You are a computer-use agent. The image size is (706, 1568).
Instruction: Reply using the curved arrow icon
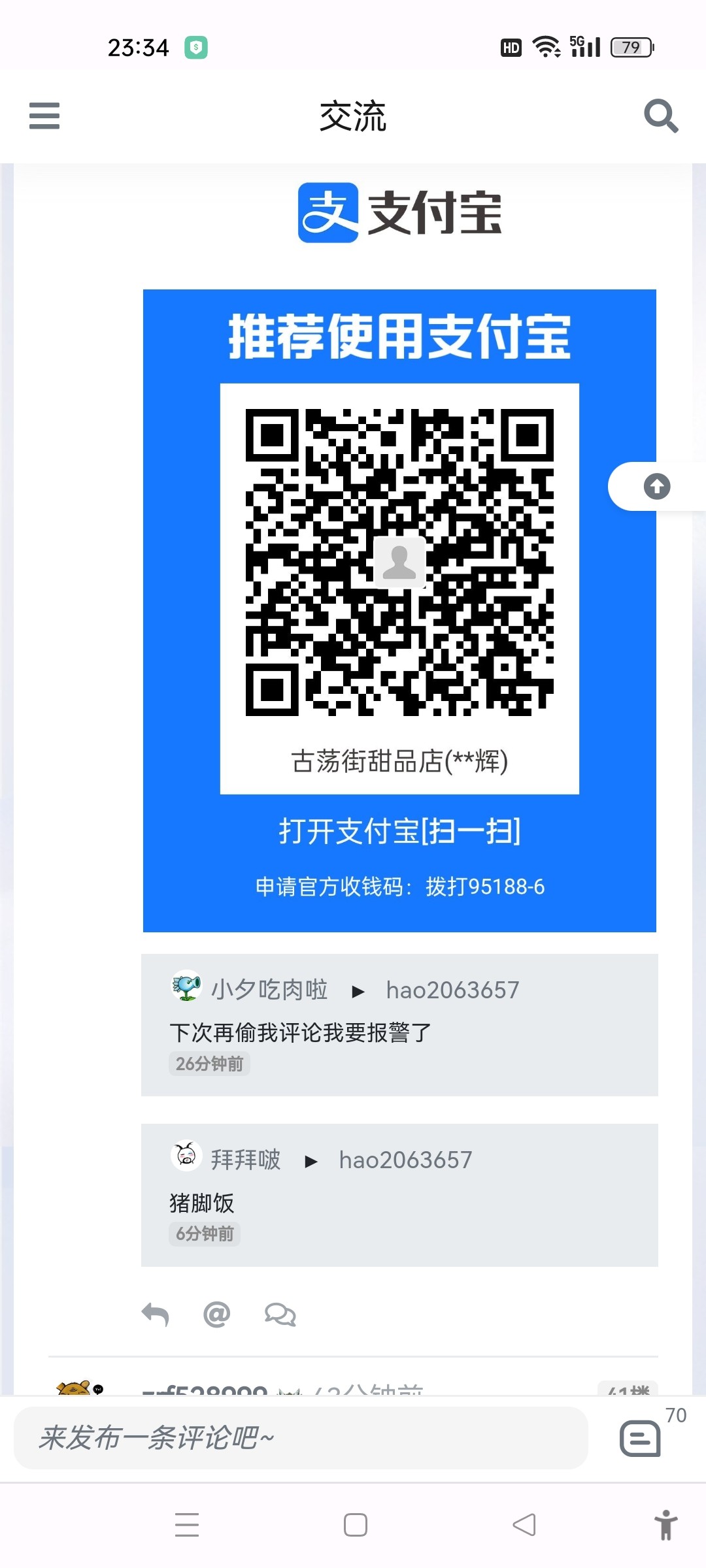point(156,1315)
